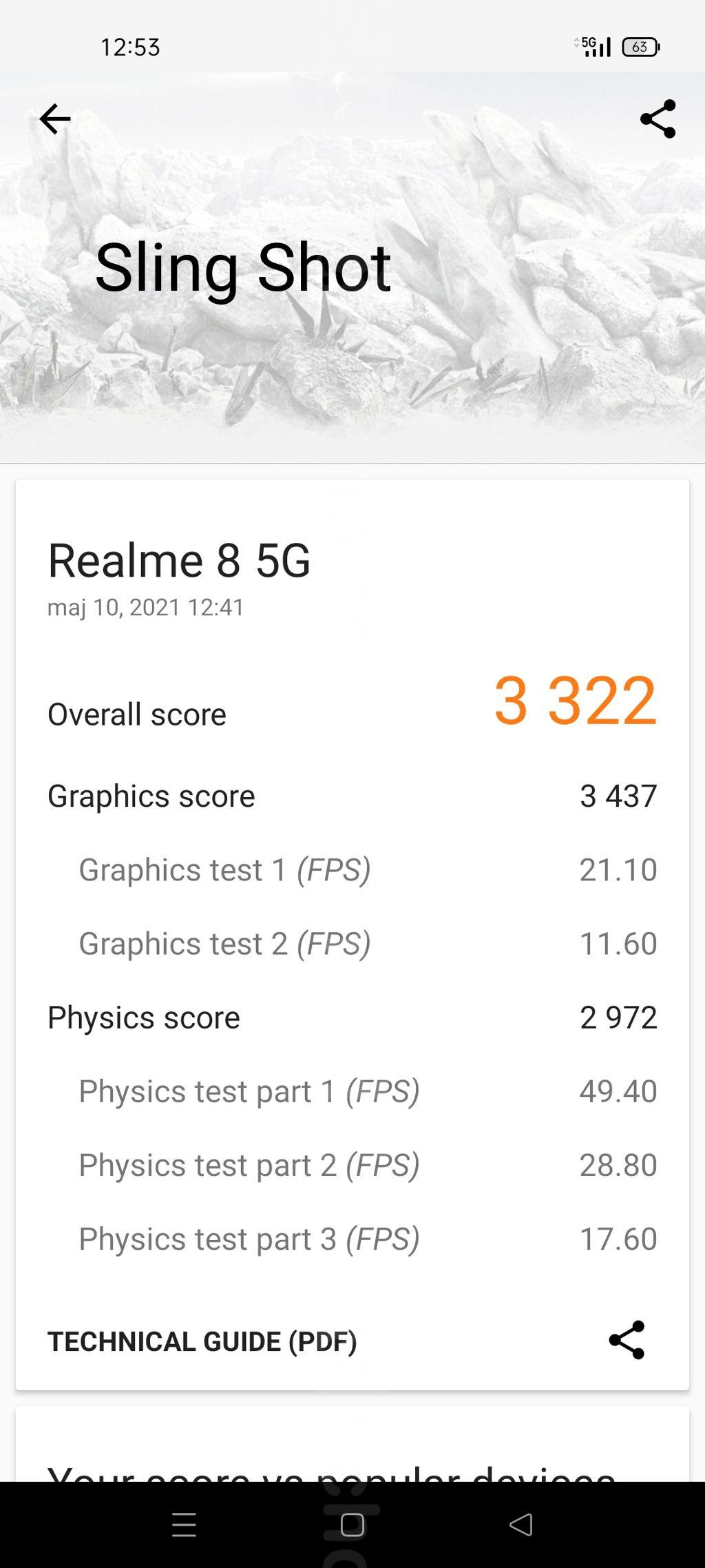The image size is (705, 1568).
Task: Share results via the top share icon
Action: point(657,119)
